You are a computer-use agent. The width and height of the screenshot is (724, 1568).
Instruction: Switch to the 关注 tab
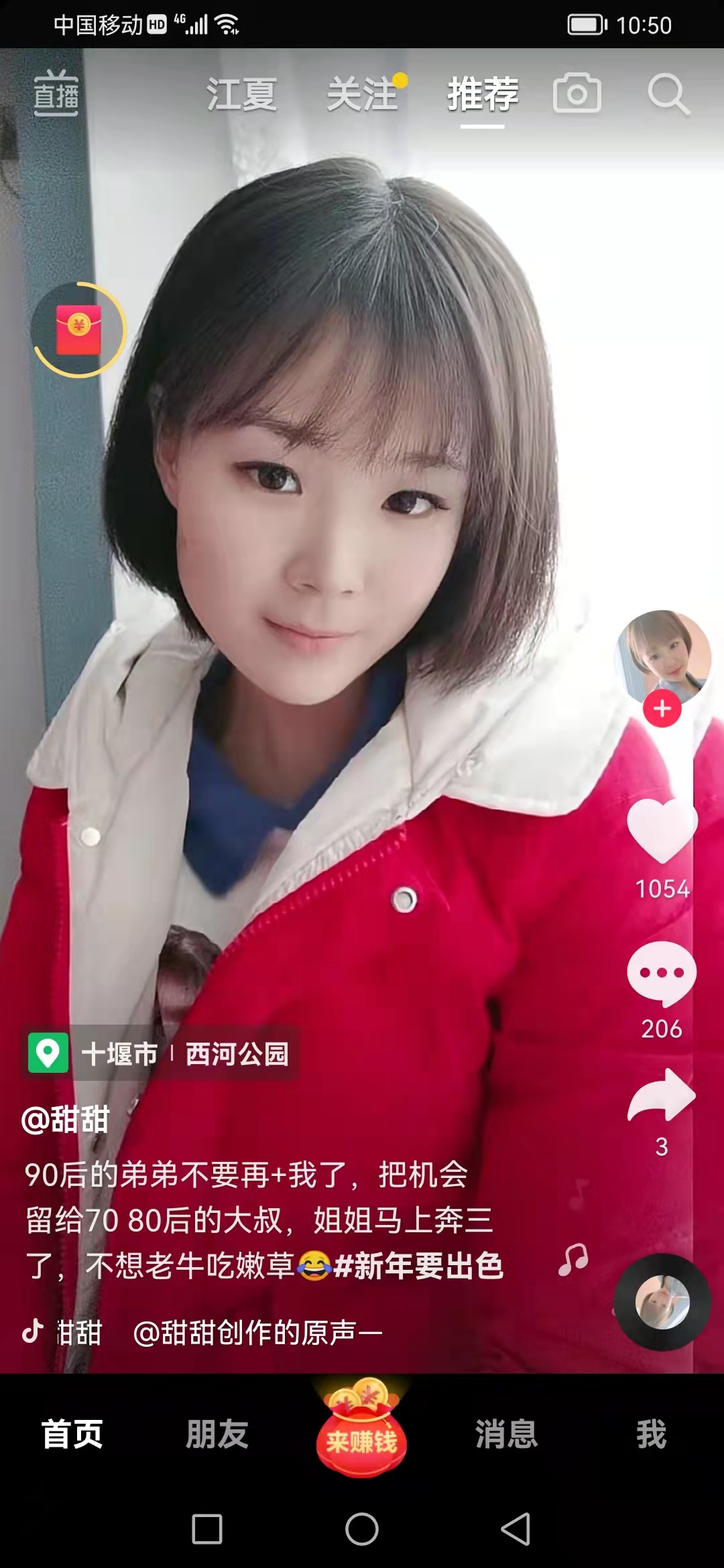point(363,94)
